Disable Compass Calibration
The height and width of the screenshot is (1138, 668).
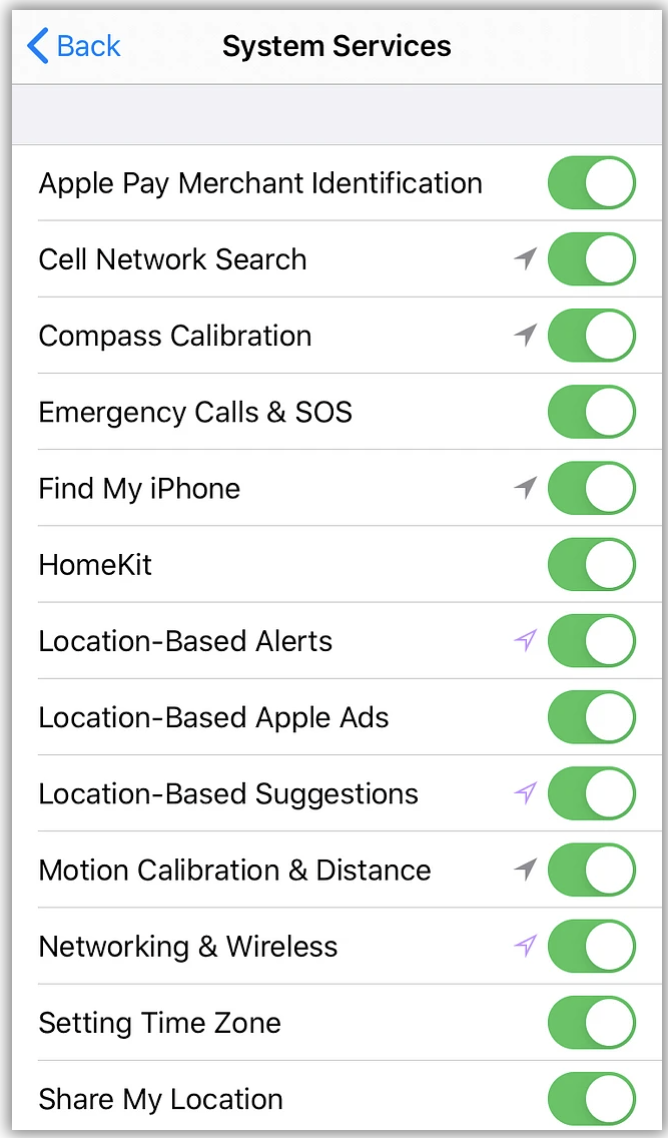click(x=591, y=336)
